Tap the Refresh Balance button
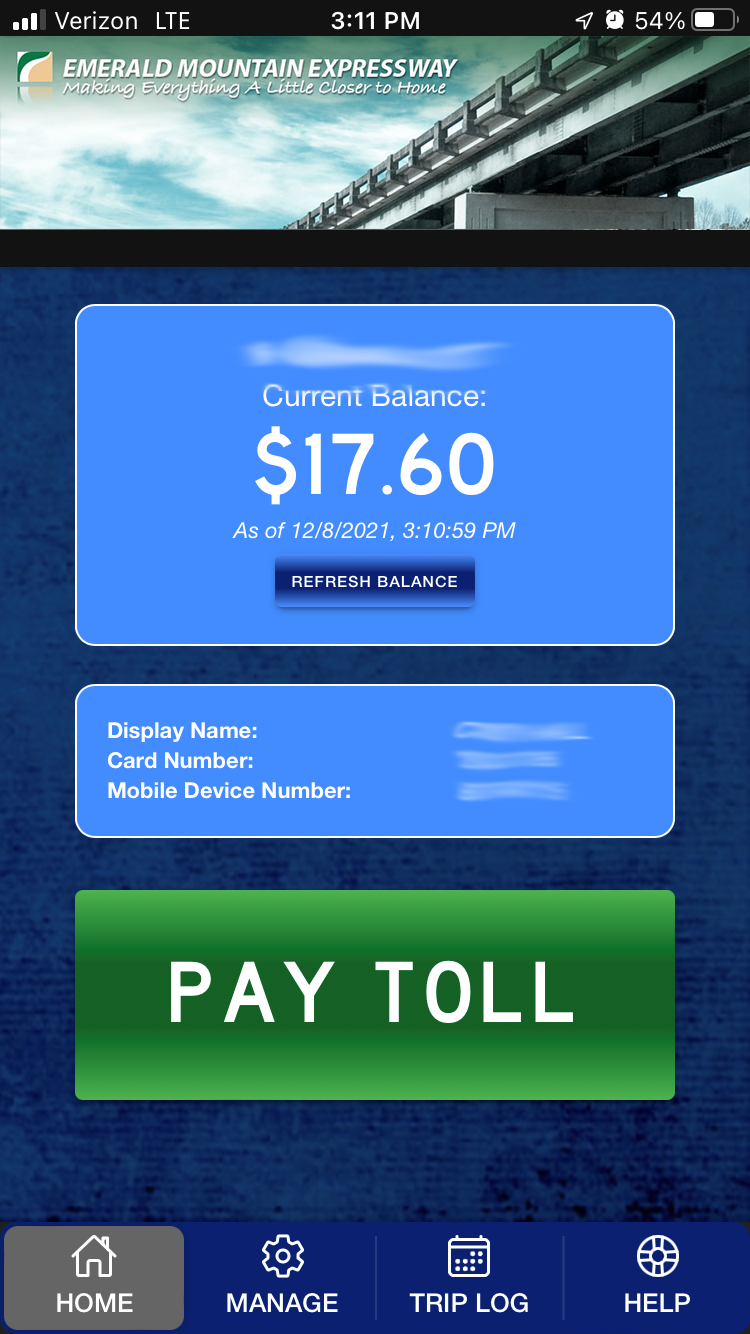The width and height of the screenshot is (750, 1334). click(374, 582)
